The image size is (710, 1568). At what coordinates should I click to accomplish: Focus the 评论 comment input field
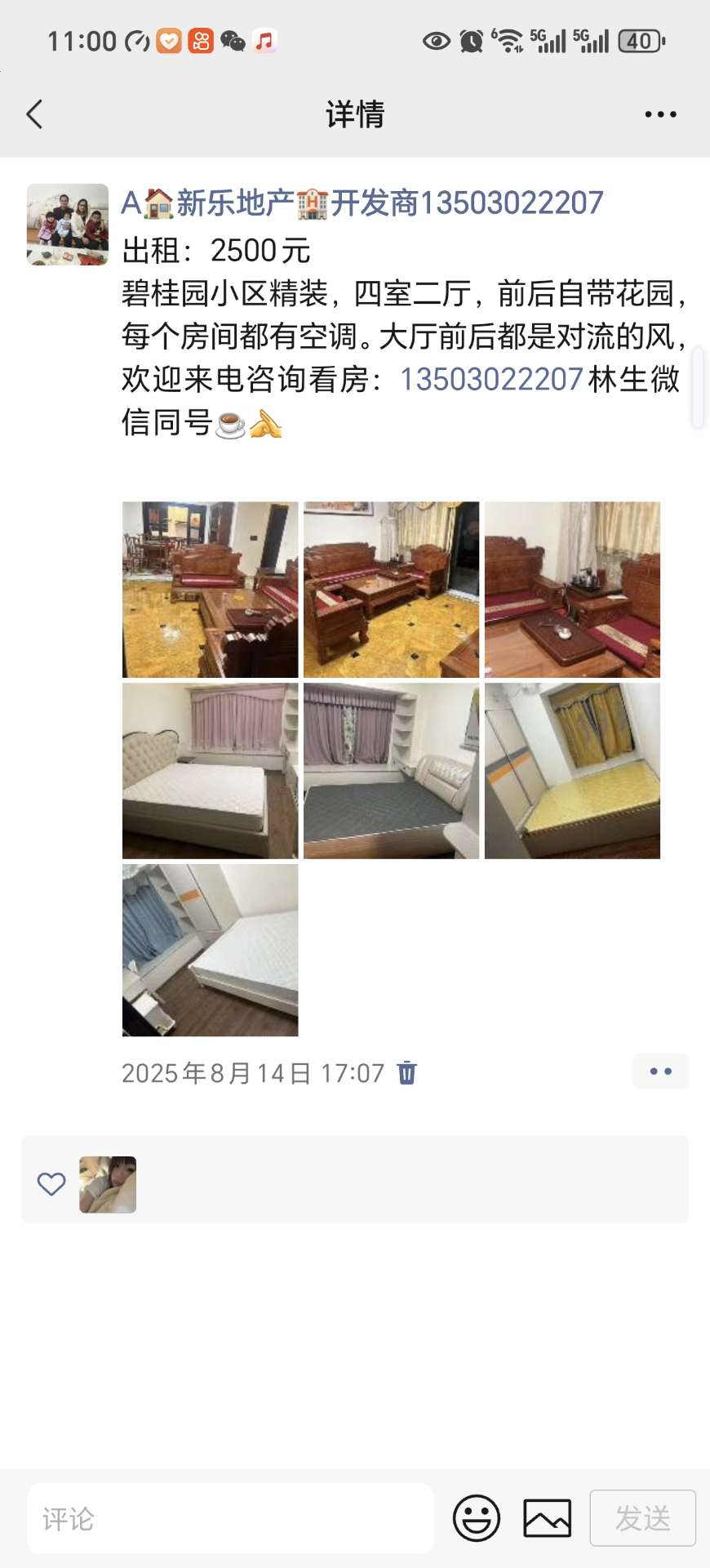point(231,1519)
